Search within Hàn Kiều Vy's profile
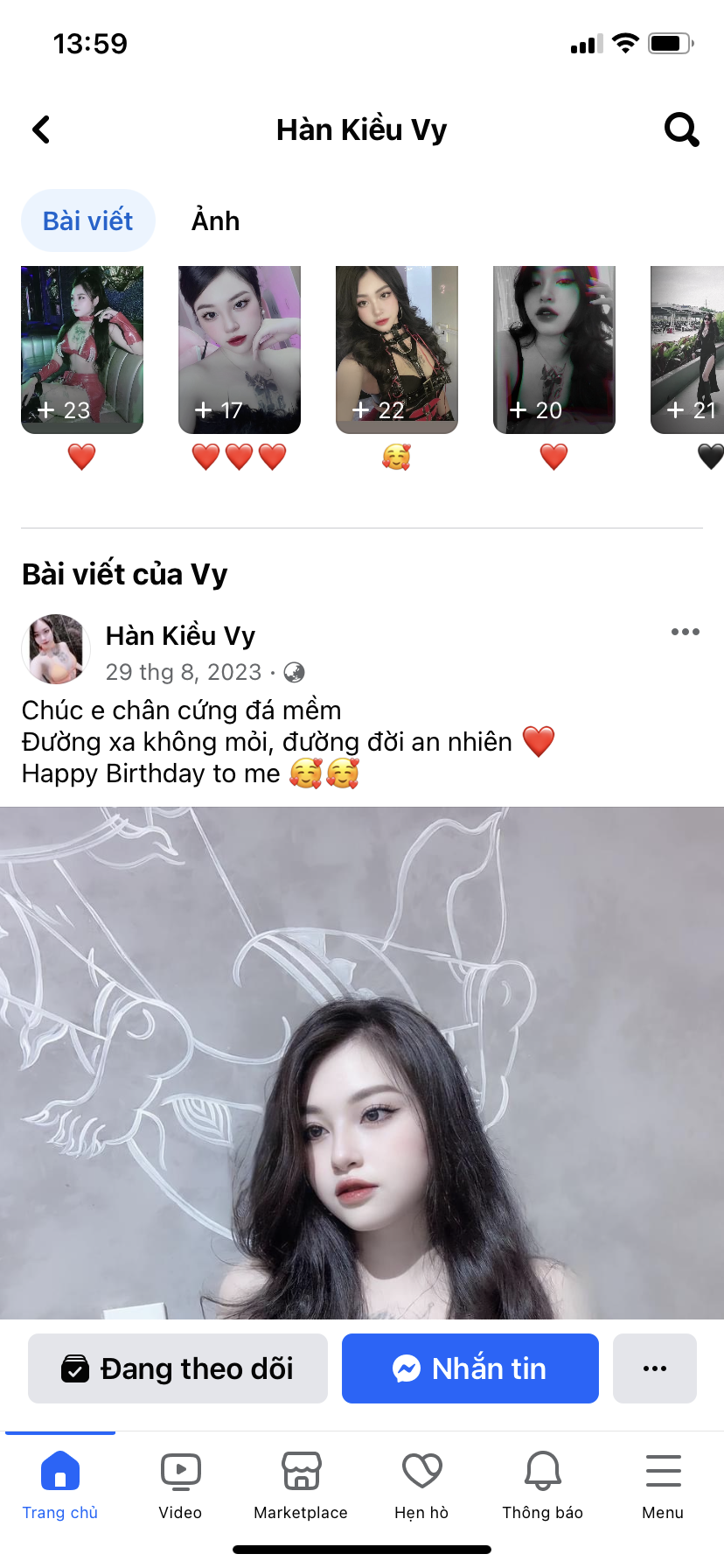724x1568 pixels. click(681, 129)
